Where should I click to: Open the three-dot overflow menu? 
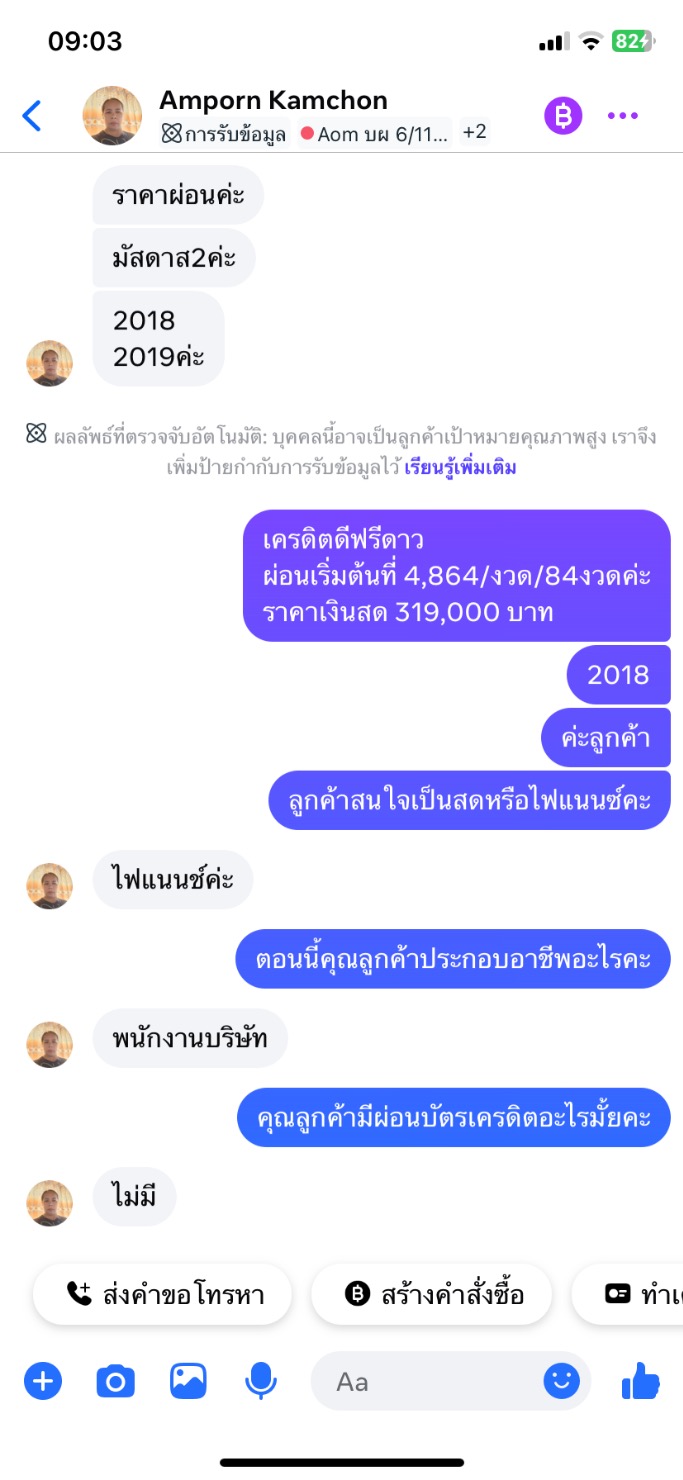pos(623,116)
